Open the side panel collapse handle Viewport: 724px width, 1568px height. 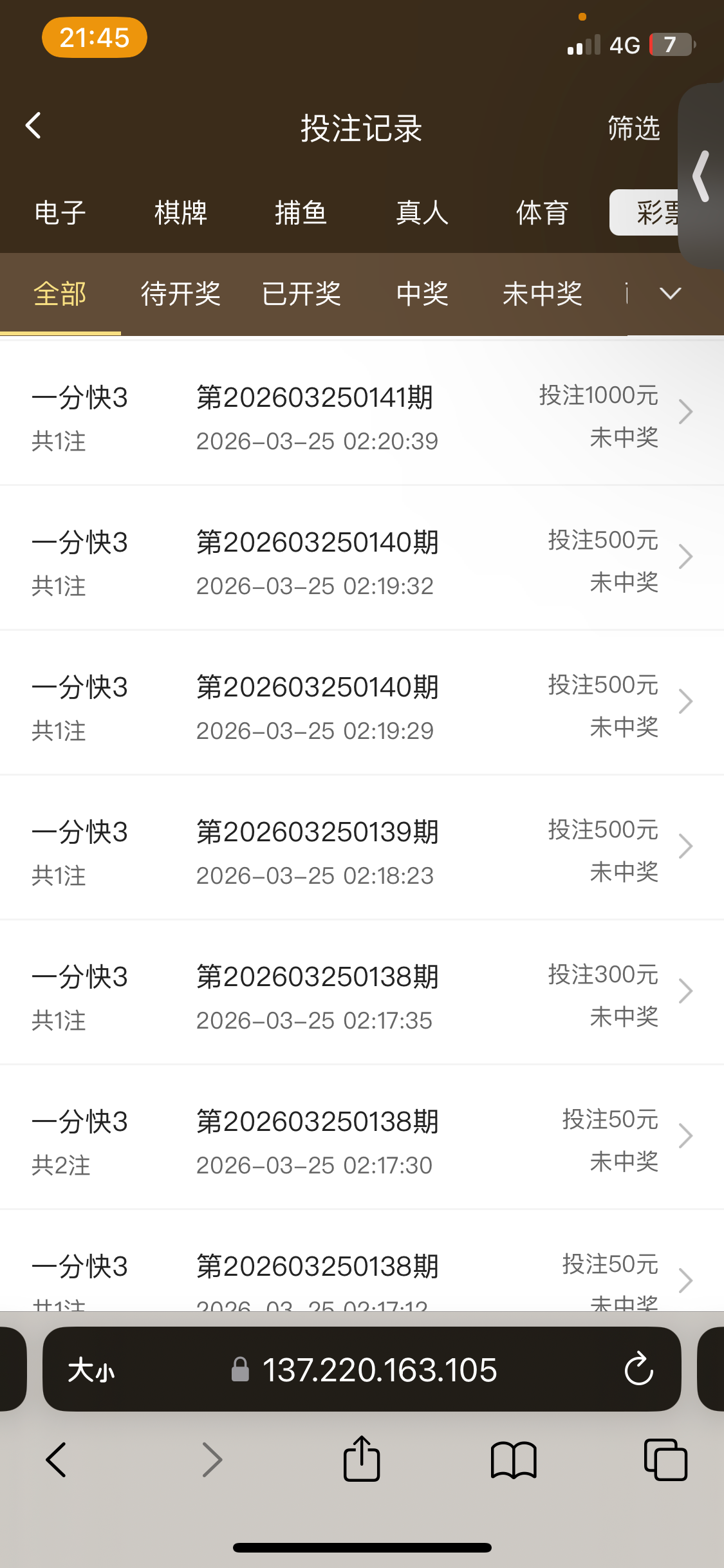pyautogui.click(x=701, y=176)
